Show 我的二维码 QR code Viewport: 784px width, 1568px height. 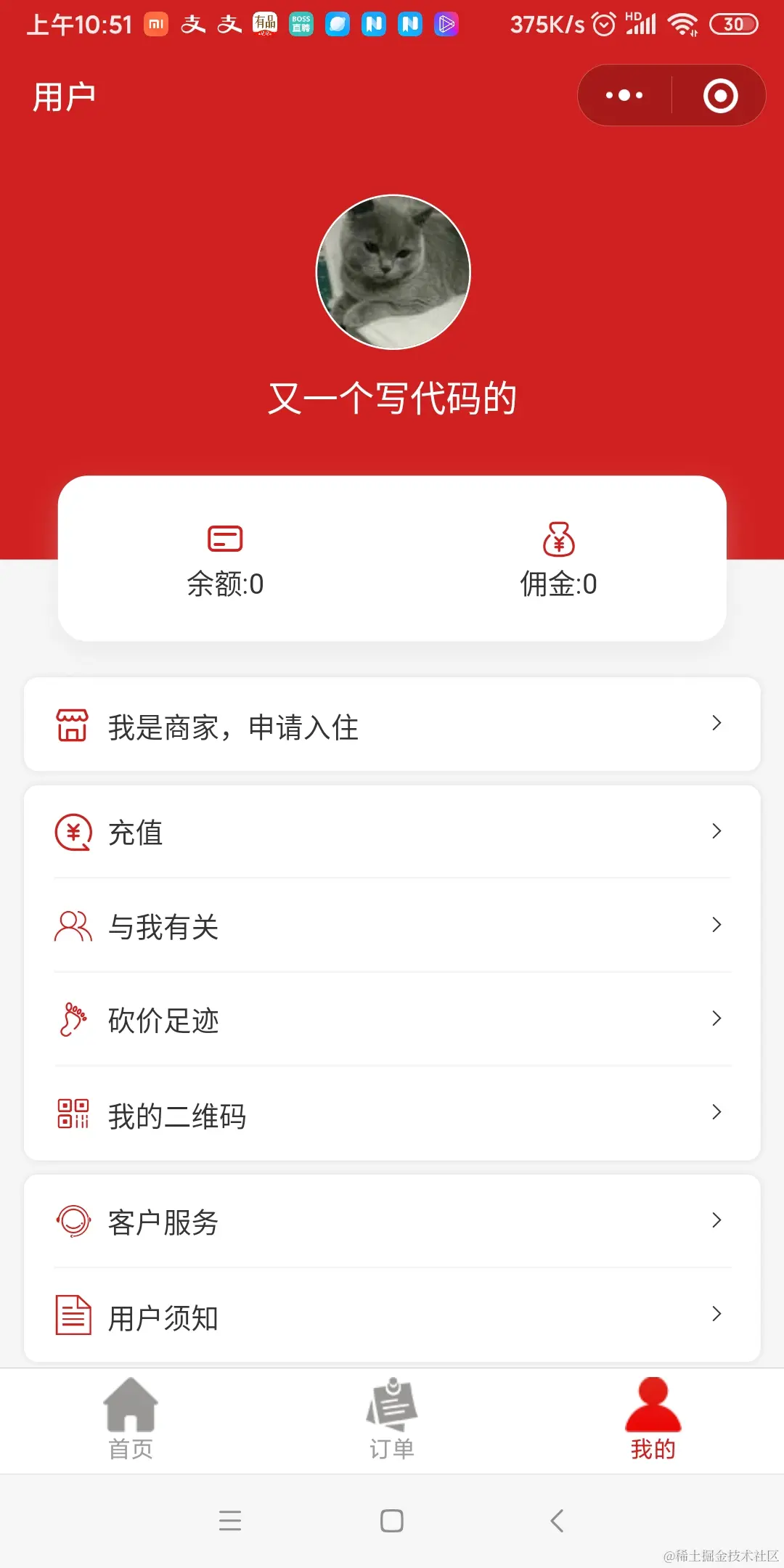pos(392,1114)
